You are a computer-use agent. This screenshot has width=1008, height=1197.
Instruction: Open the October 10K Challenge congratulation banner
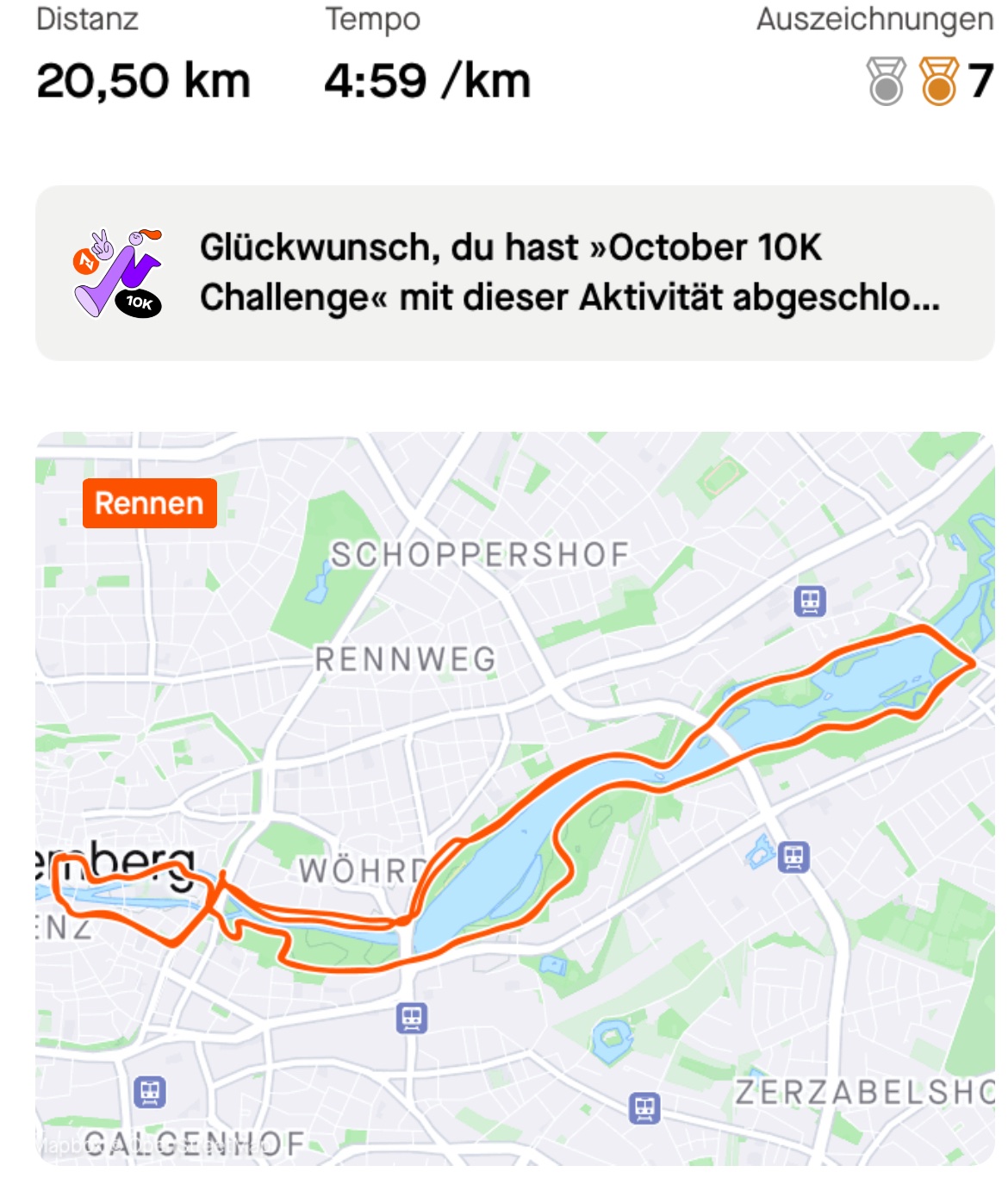coord(514,272)
